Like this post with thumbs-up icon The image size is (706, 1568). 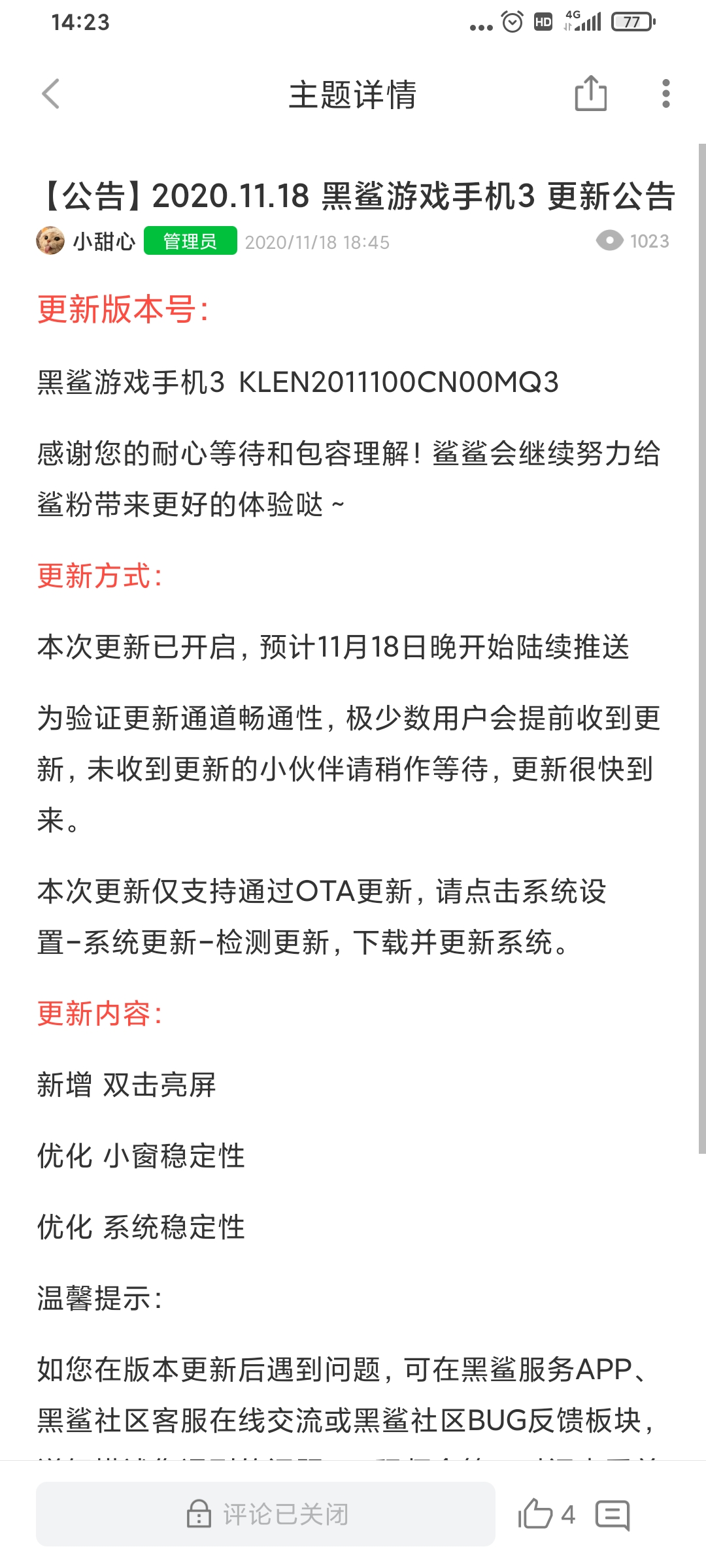[x=535, y=1514]
